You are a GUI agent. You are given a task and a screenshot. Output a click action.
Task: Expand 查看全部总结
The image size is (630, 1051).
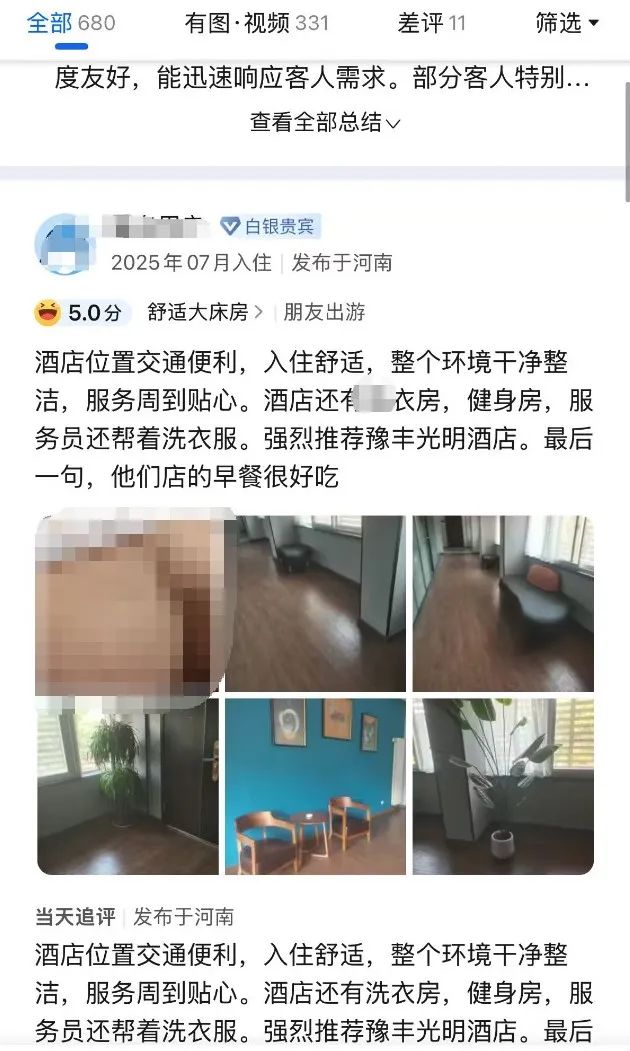[x=325, y=123]
